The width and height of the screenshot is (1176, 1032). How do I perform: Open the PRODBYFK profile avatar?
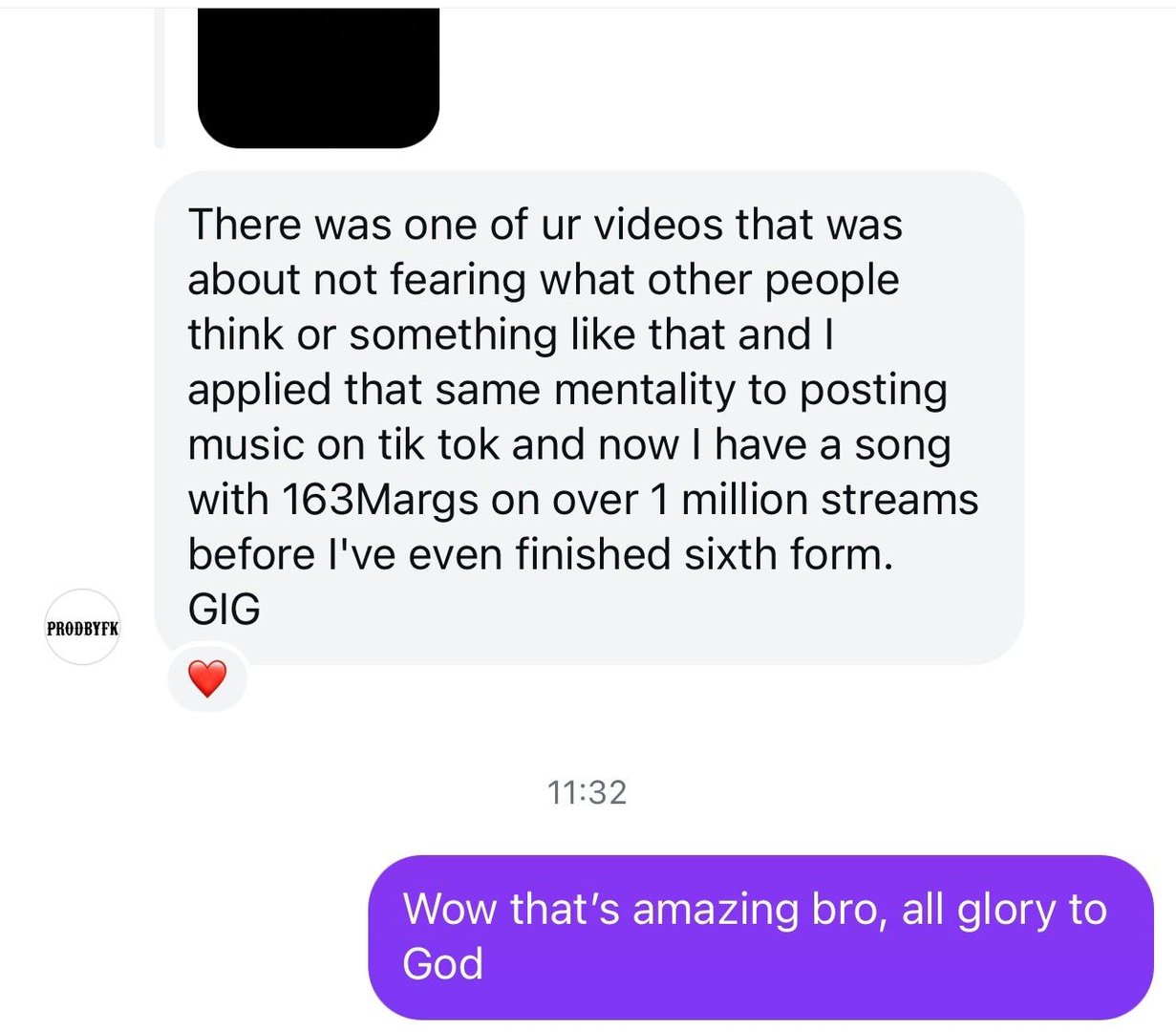[x=83, y=628]
